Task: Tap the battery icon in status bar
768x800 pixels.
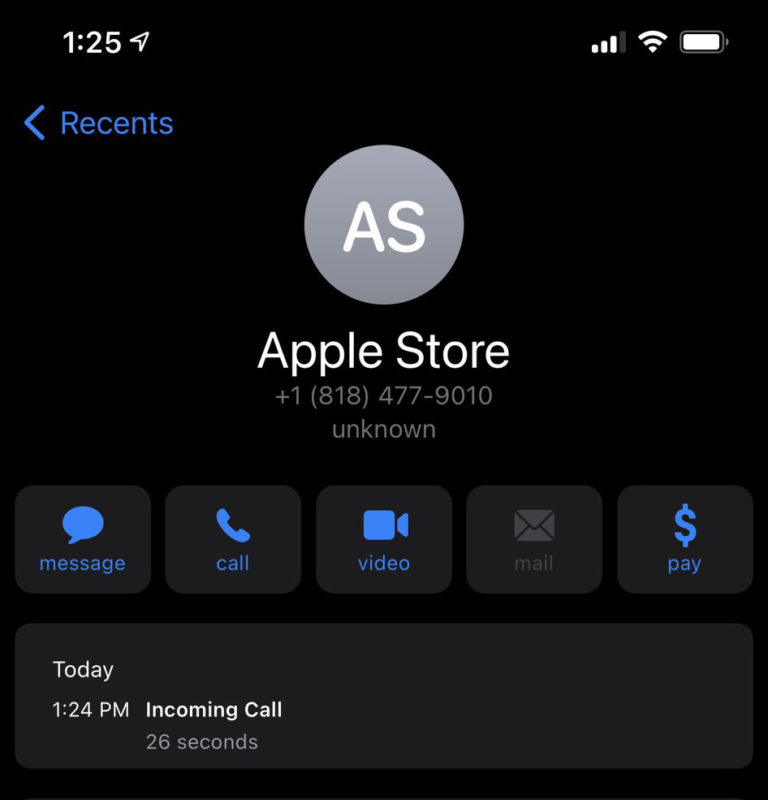Action: point(706,42)
